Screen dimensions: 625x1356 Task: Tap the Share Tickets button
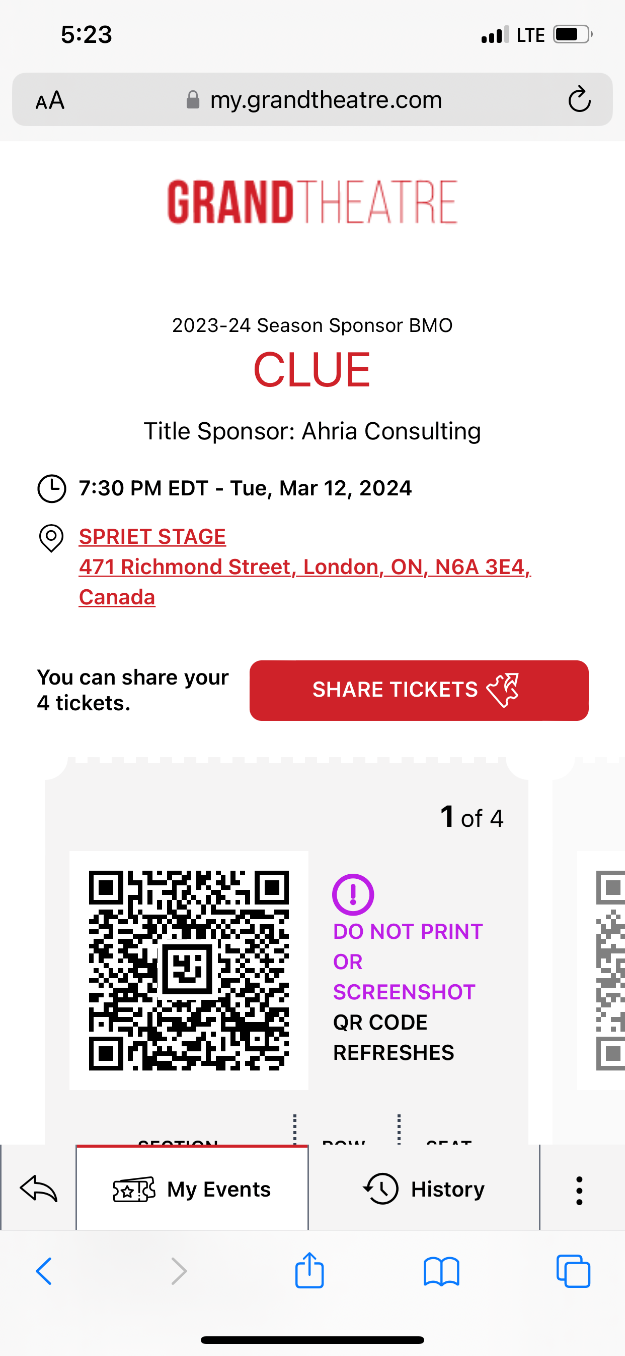pyautogui.click(x=418, y=690)
